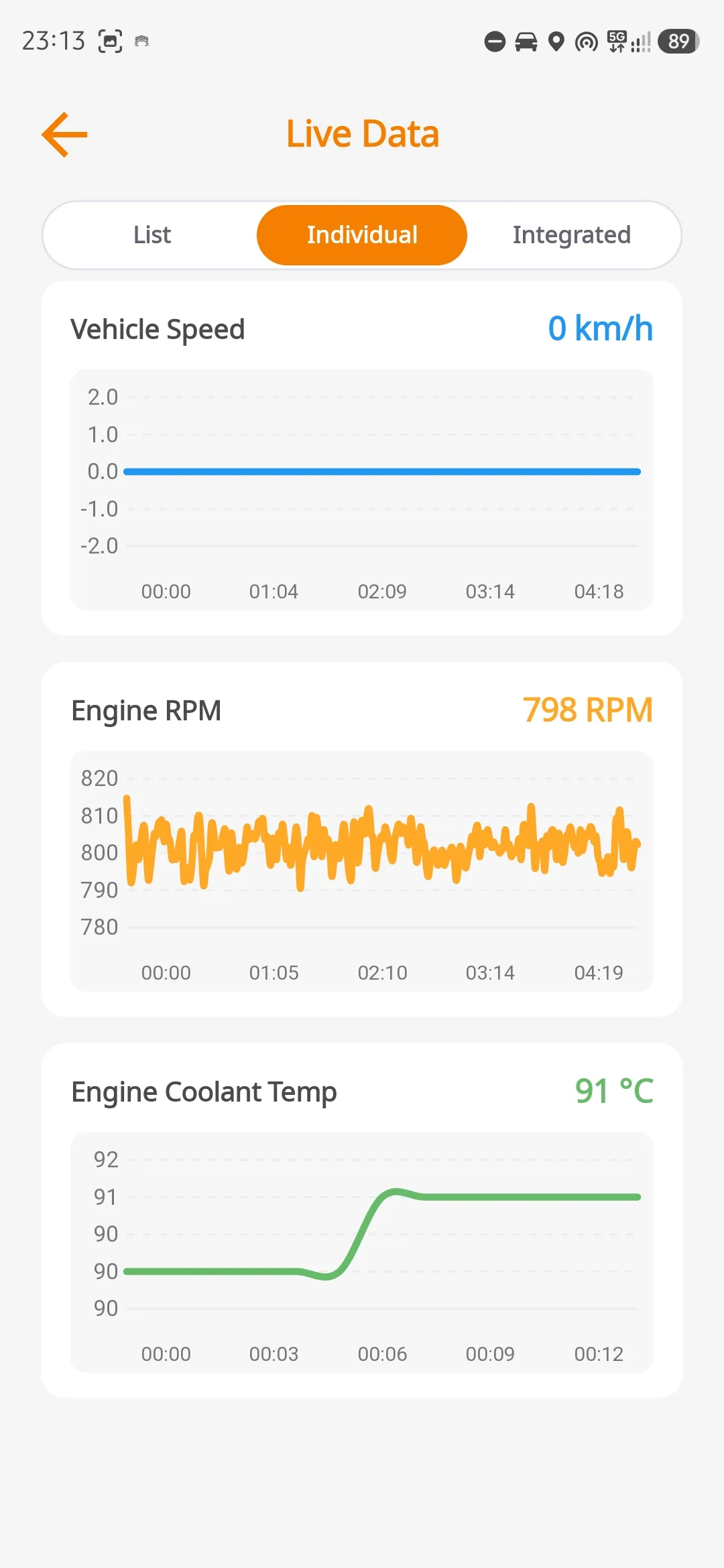This screenshot has height=1568, width=724.
Task: Open the Engine RPM chart card
Action: 362,840
